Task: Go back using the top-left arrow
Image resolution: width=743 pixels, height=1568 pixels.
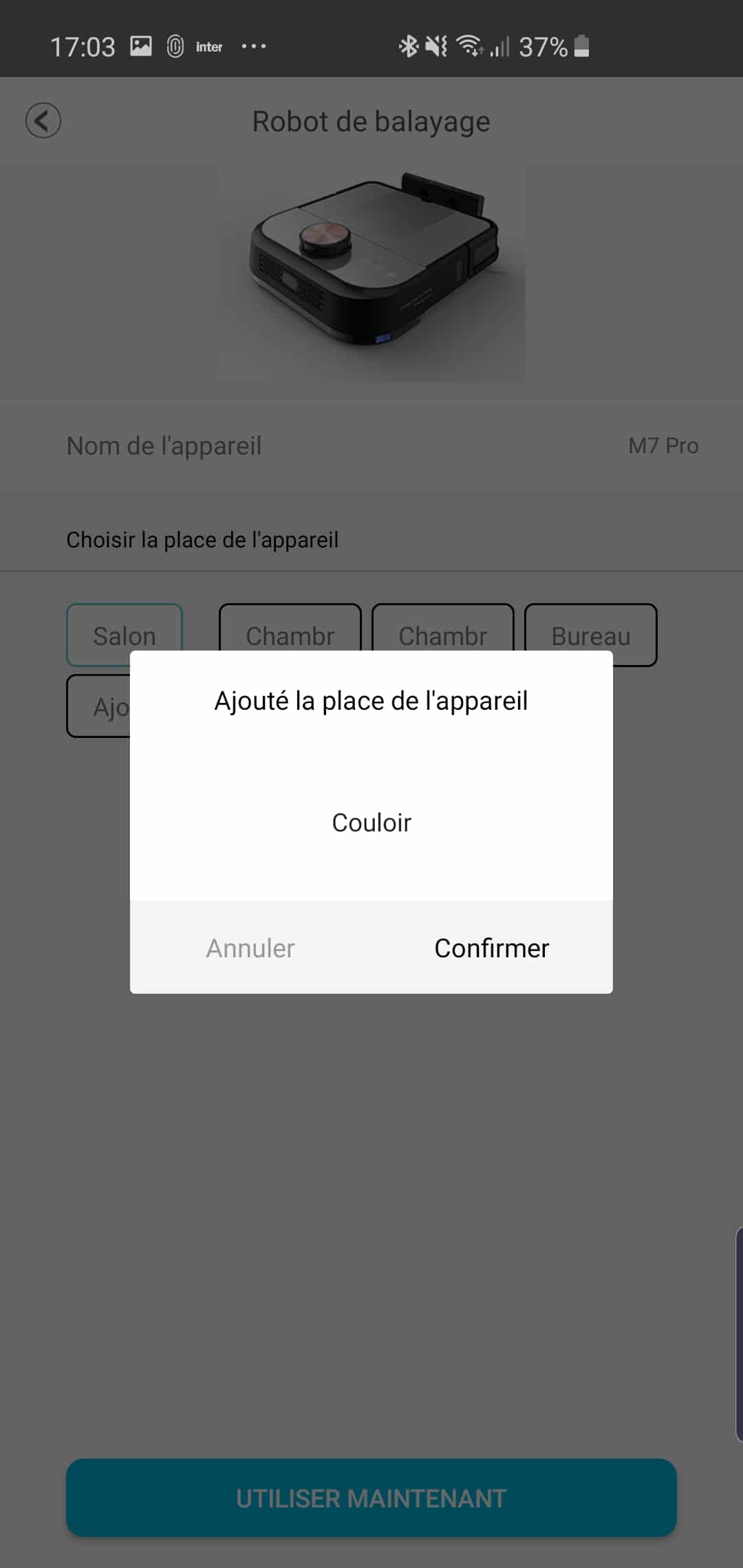Action: [x=43, y=121]
